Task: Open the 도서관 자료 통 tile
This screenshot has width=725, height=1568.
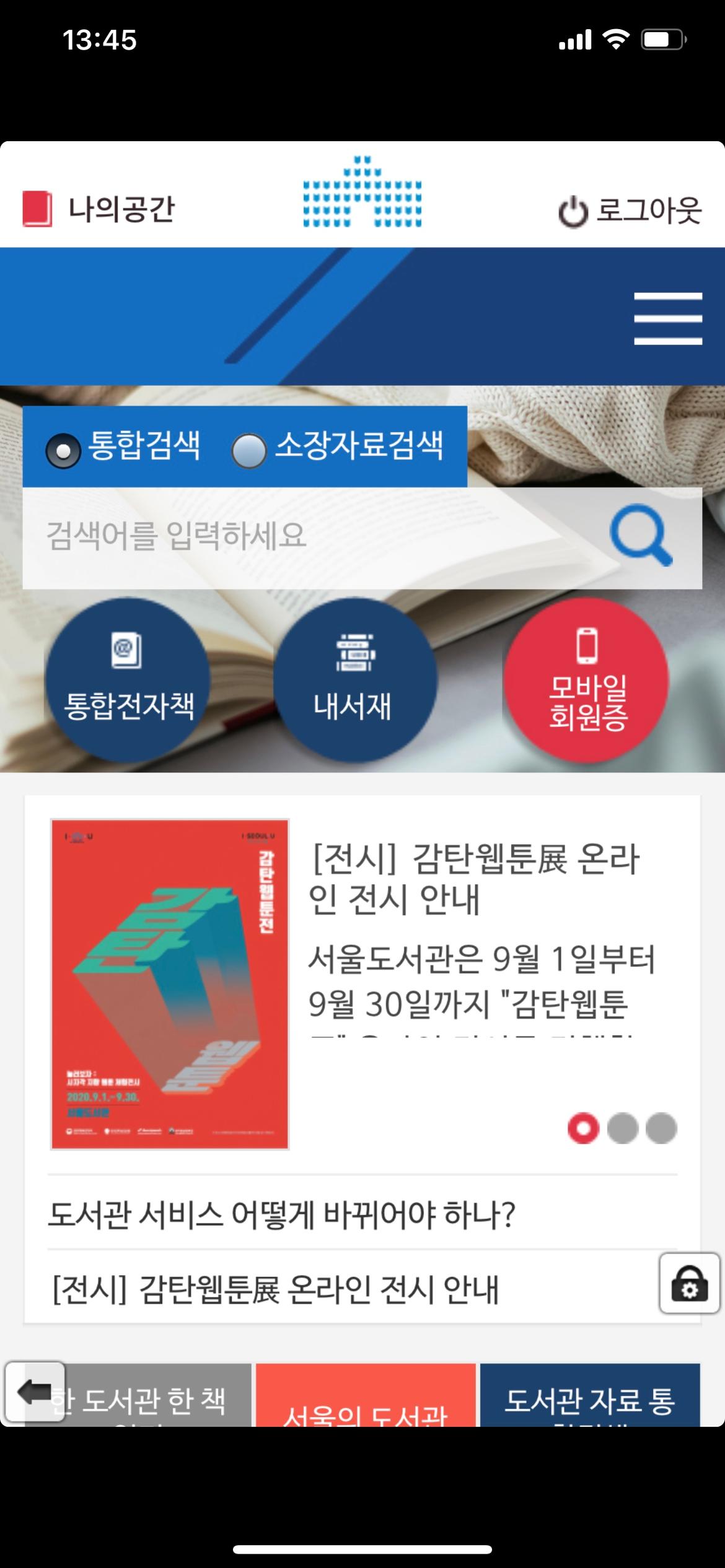Action: 589,1401
